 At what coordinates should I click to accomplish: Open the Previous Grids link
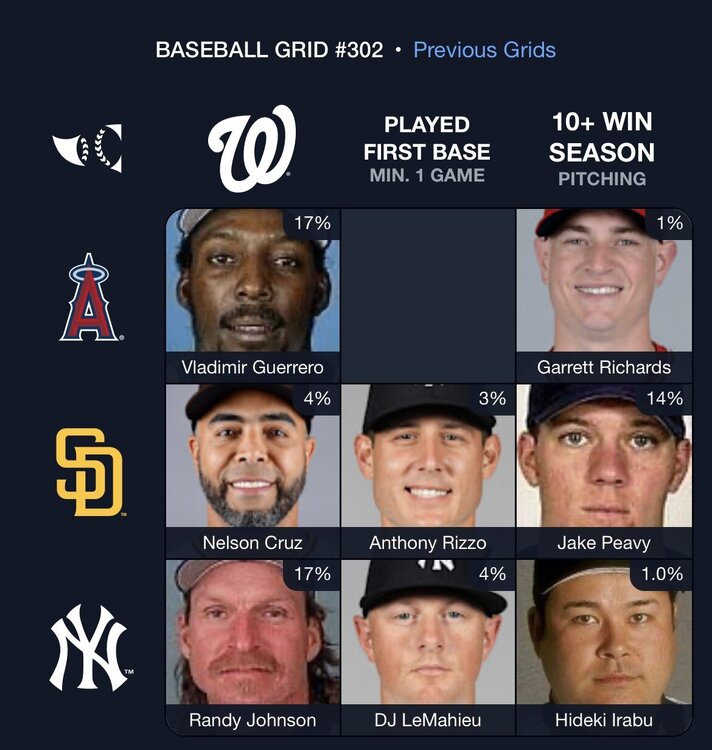point(484,50)
